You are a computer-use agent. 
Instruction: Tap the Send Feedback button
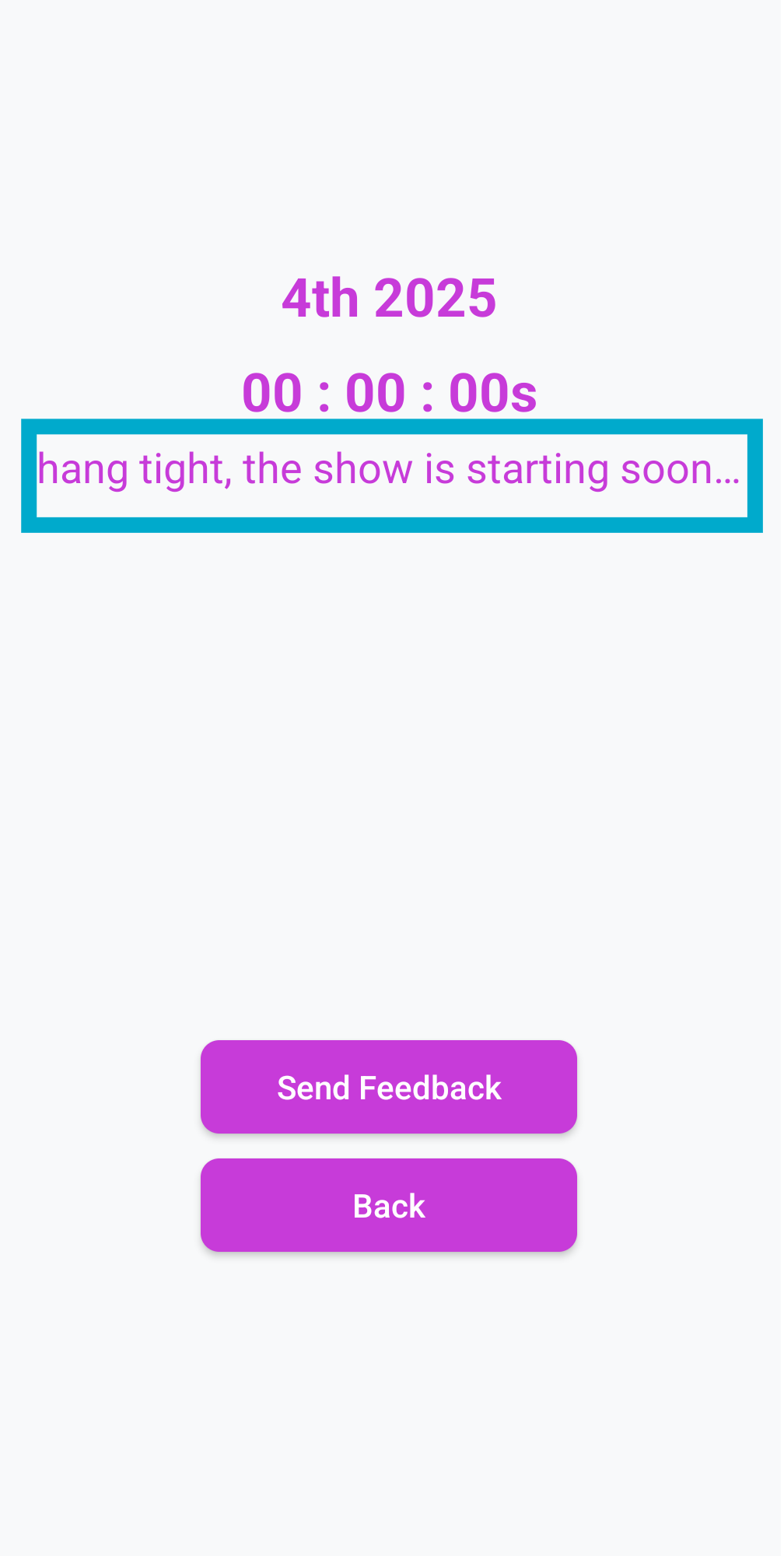pos(389,1087)
